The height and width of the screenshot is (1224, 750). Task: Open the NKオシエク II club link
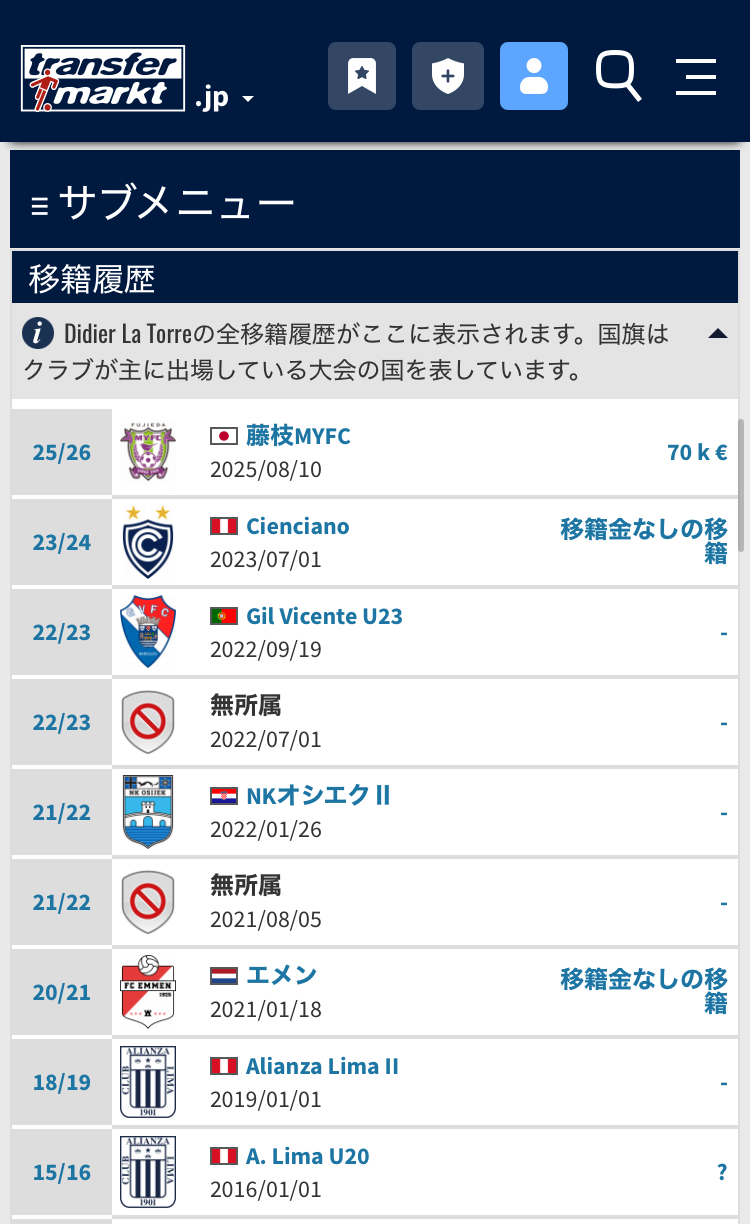click(x=318, y=796)
